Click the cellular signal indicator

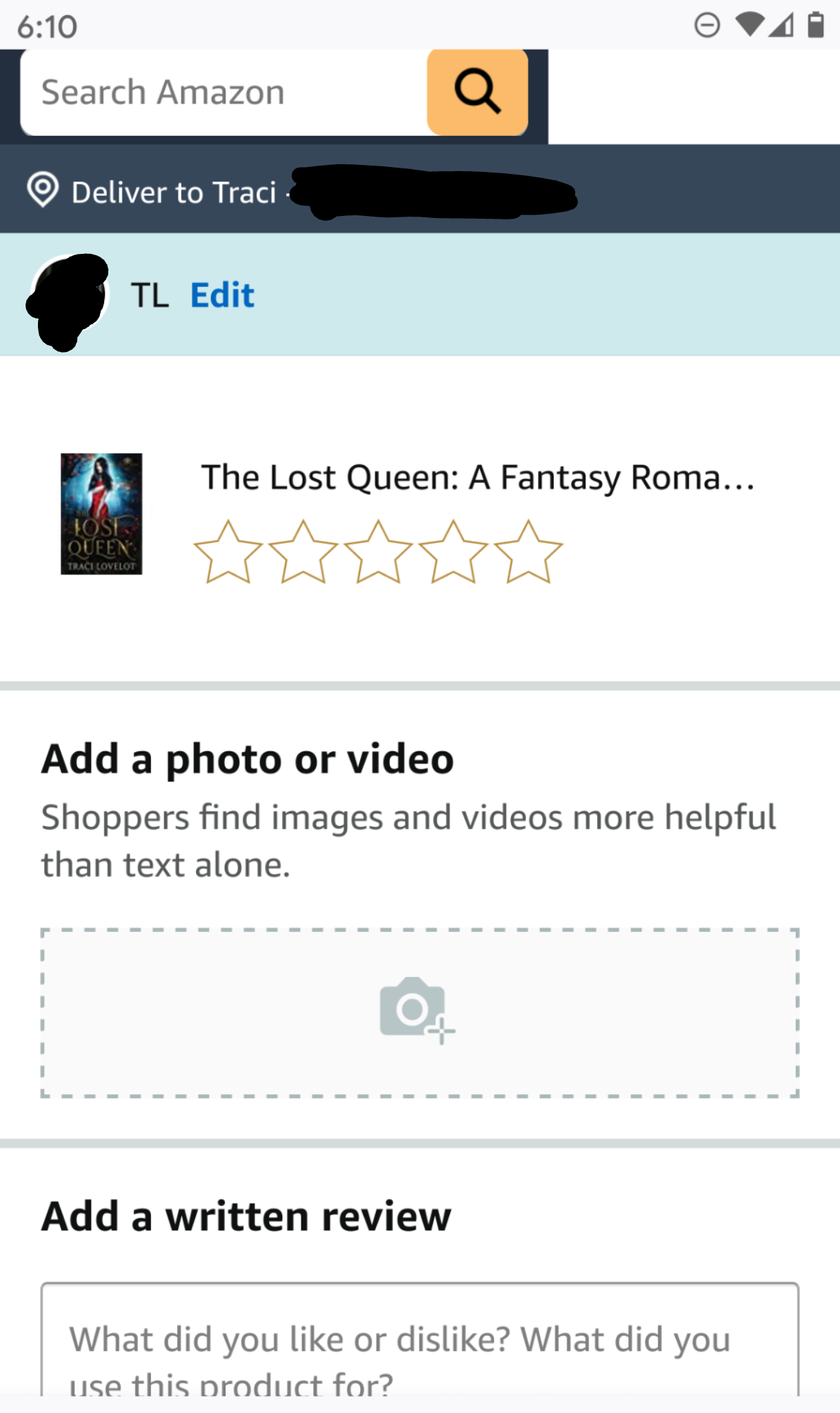780,26
